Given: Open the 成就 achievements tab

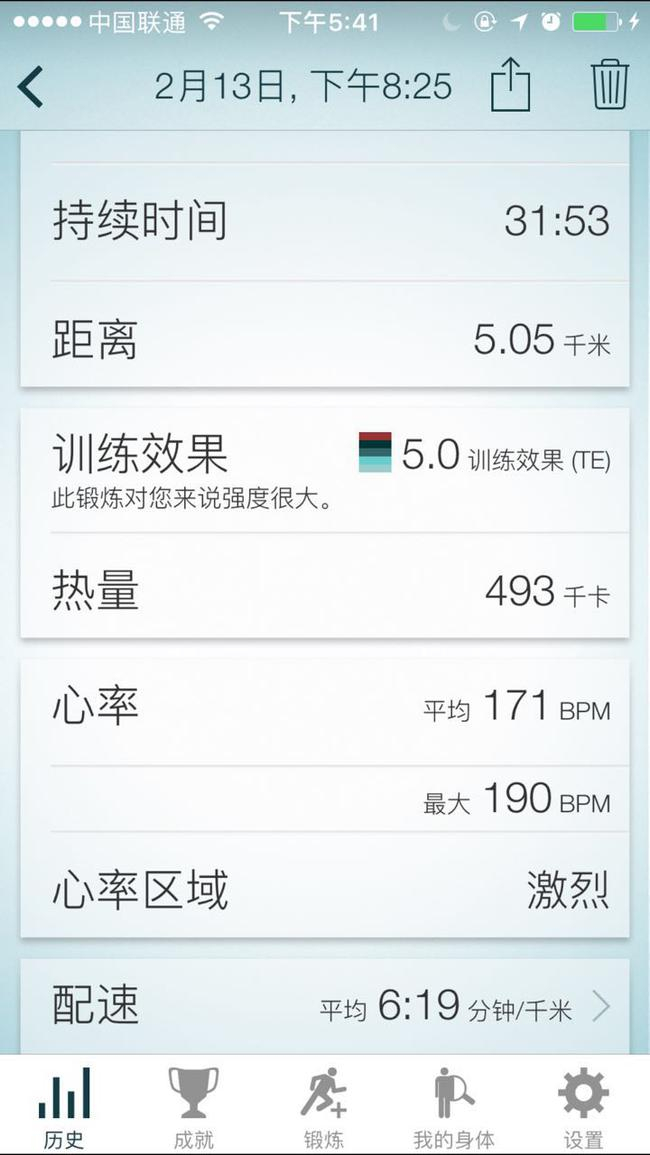Looking at the screenshot, I should point(193,1106).
